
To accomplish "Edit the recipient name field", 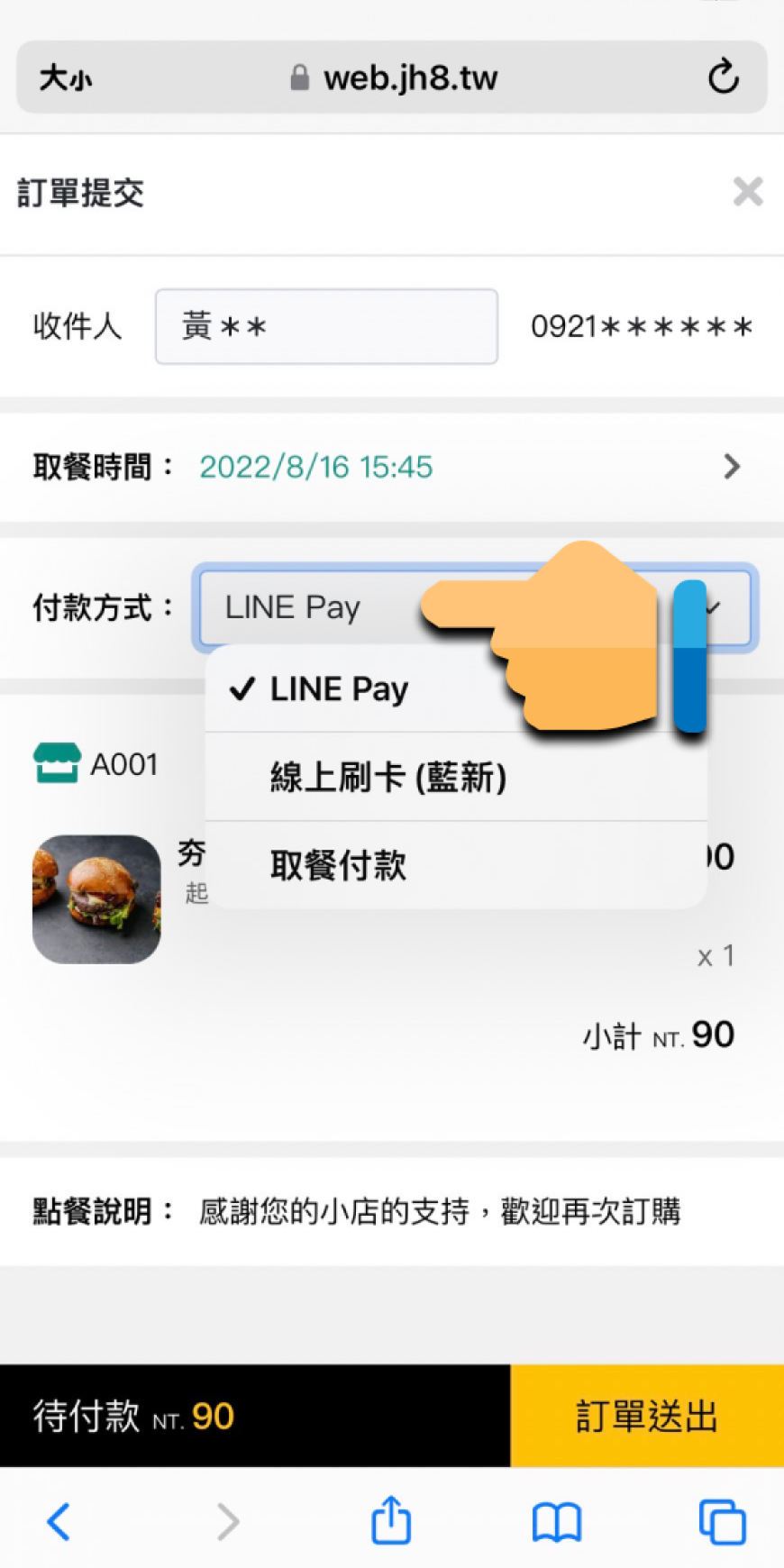I will click(x=326, y=326).
